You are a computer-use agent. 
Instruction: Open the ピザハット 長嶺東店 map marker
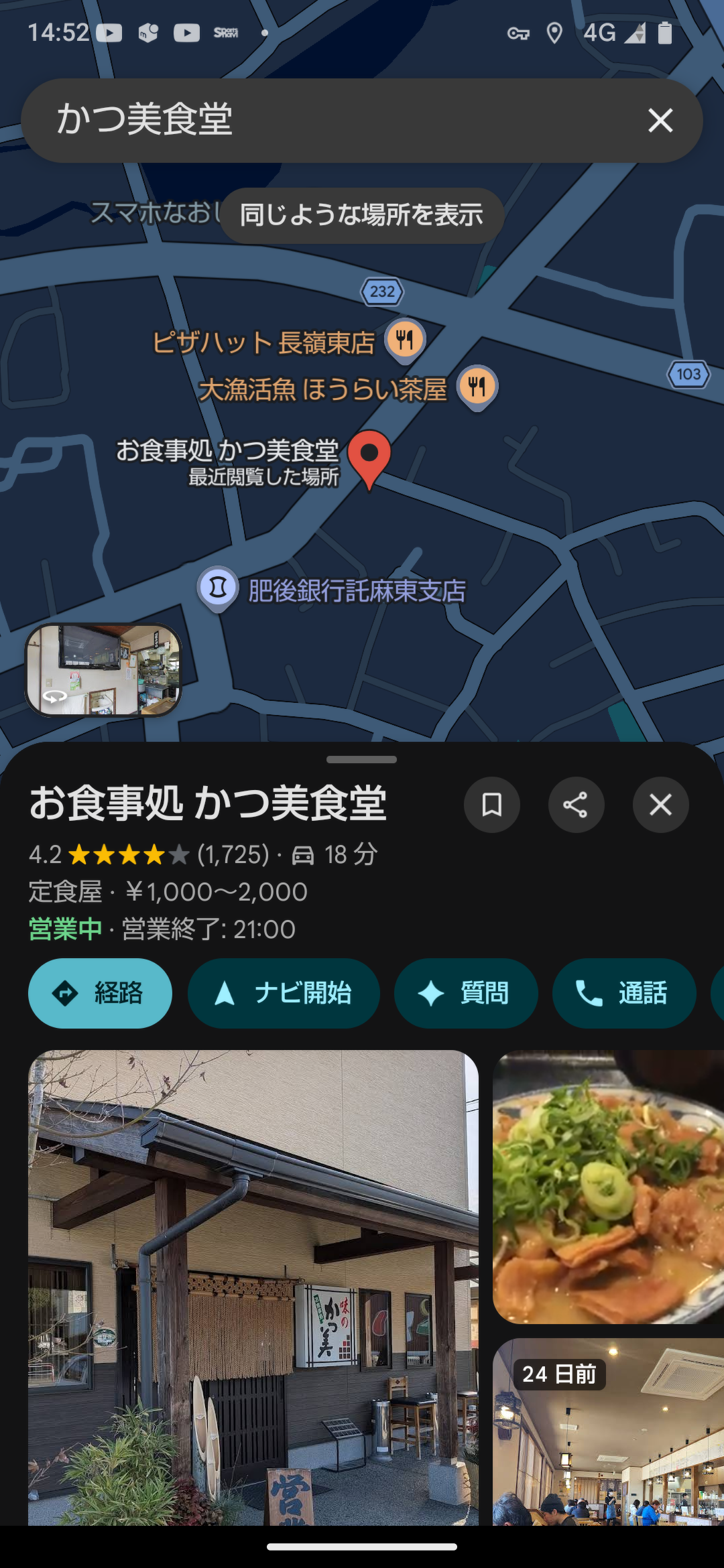pos(405,340)
